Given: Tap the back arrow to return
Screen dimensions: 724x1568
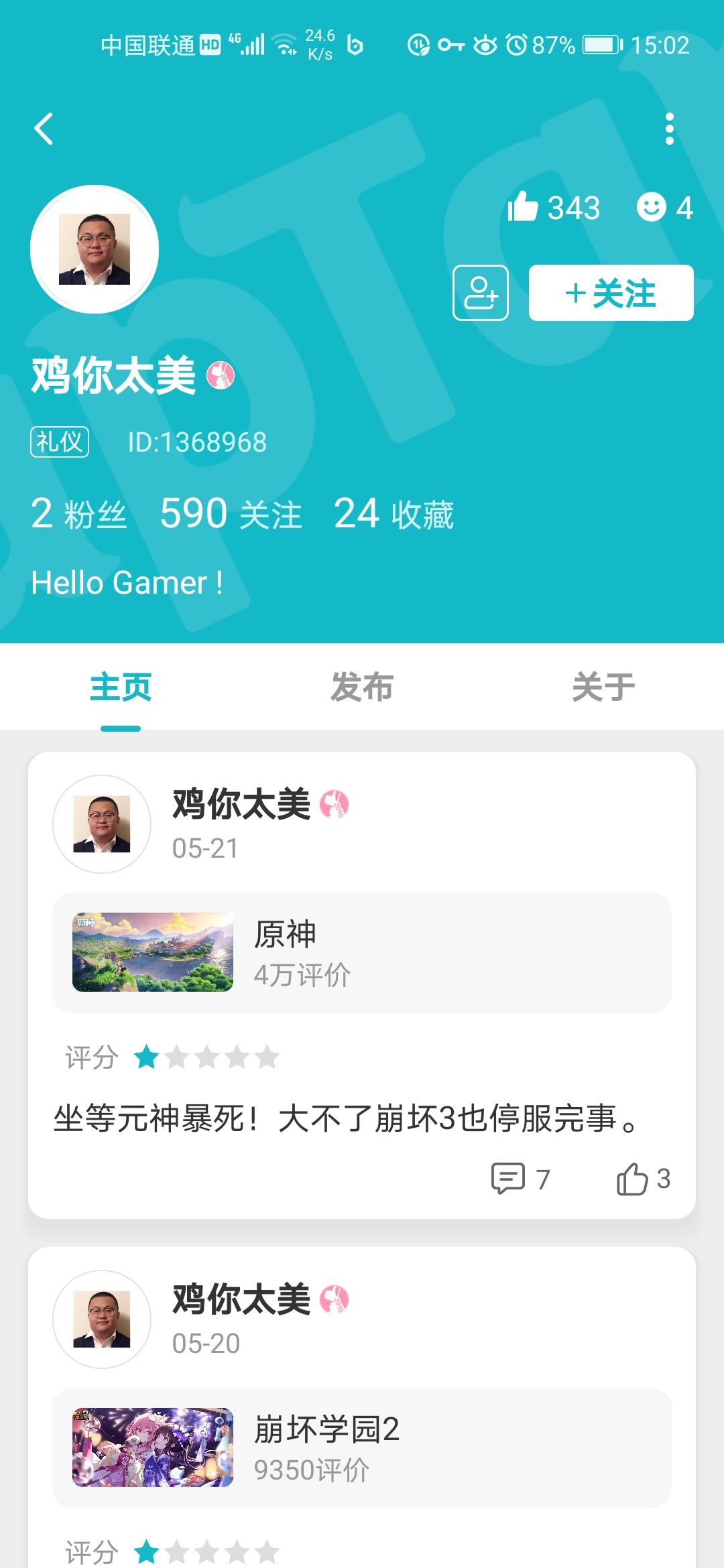Looking at the screenshot, I should click(44, 129).
